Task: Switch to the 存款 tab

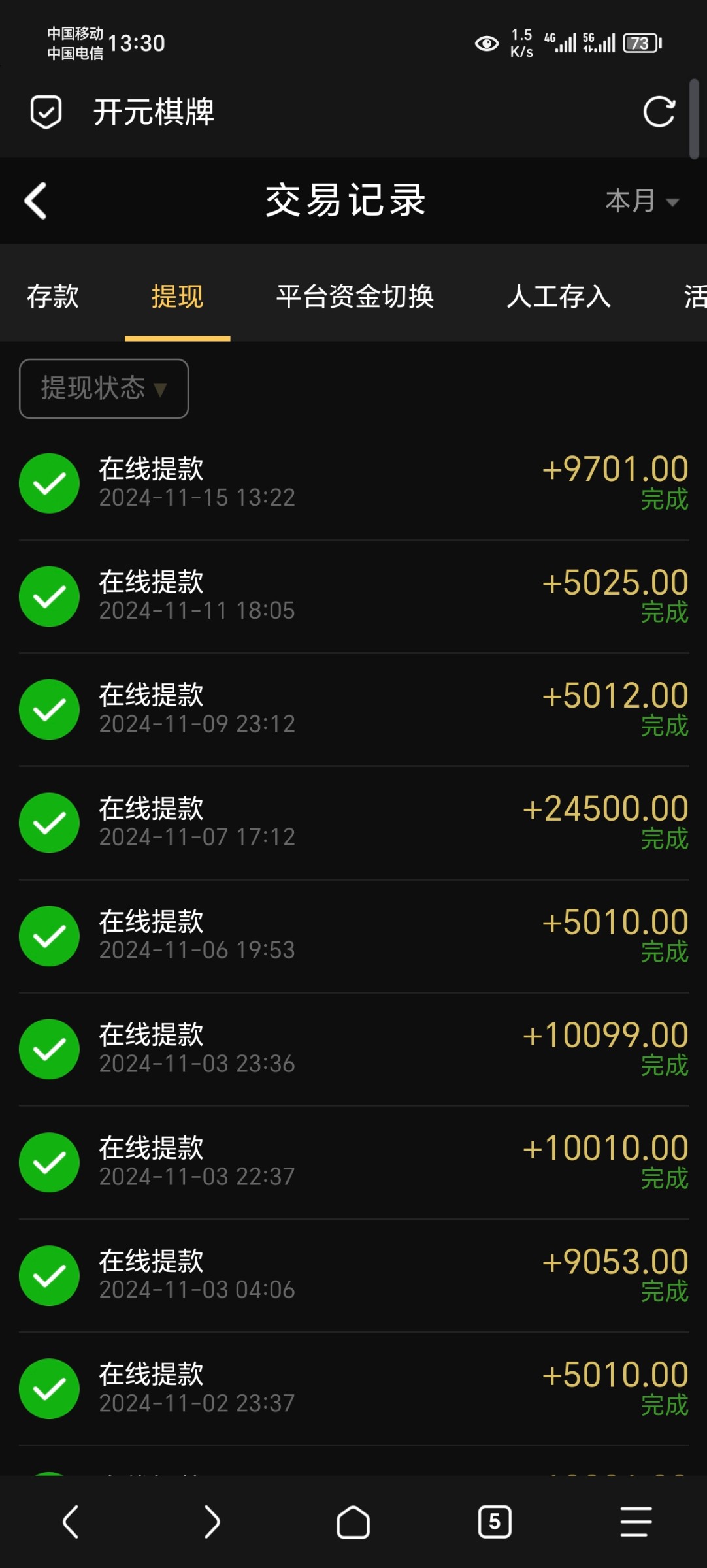Action: point(52,297)
